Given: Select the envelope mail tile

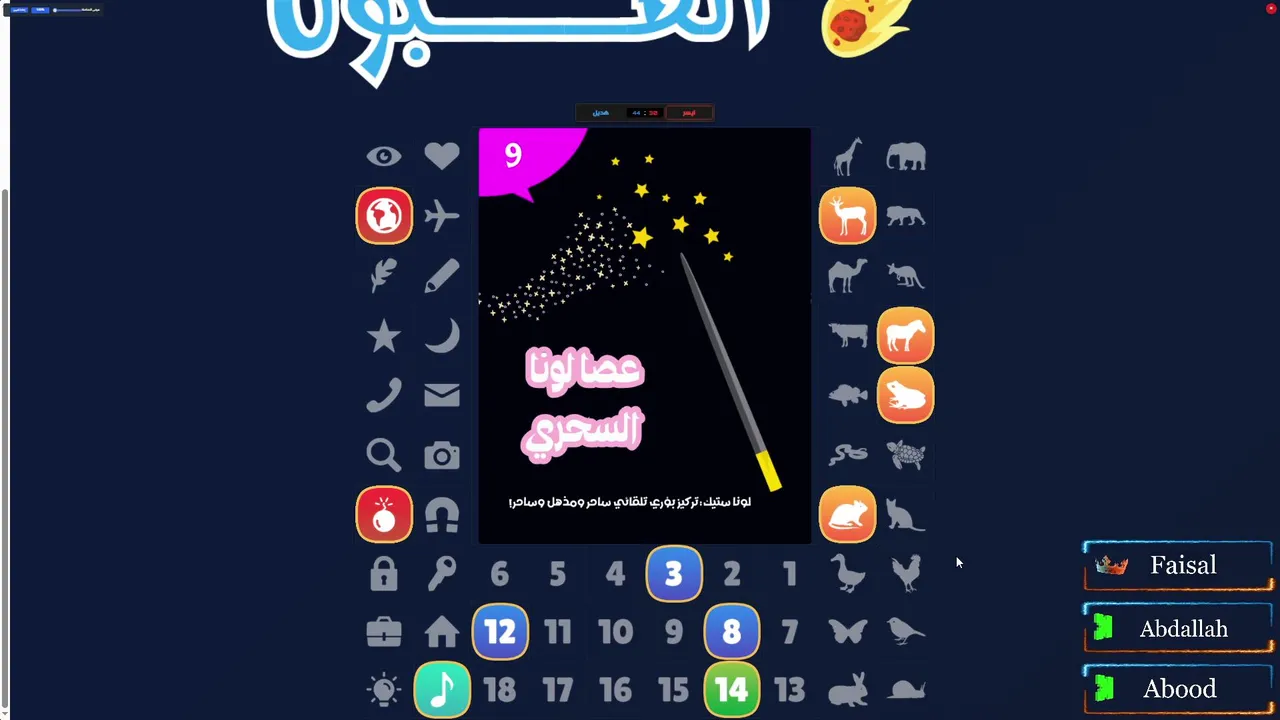Looking at the screenshot, I should pos(442,395).
